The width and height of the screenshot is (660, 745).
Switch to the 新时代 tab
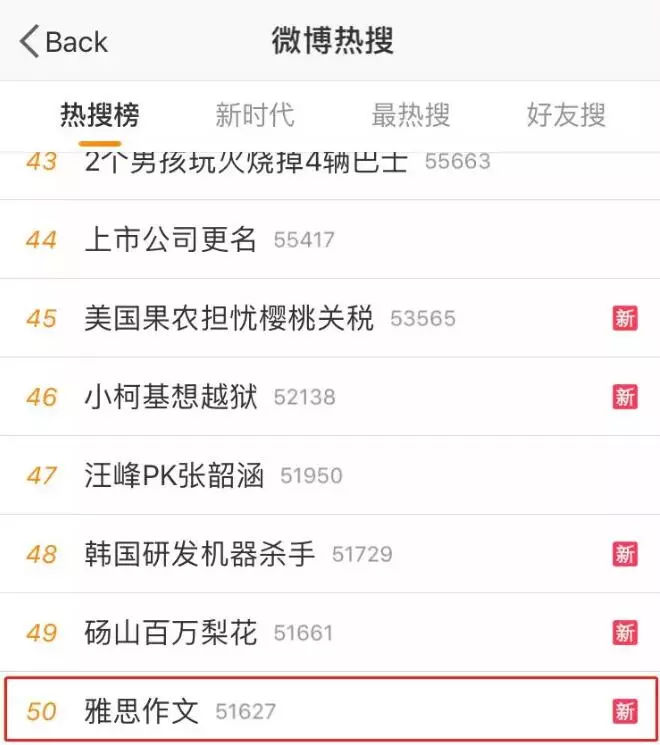coord(254,114)
